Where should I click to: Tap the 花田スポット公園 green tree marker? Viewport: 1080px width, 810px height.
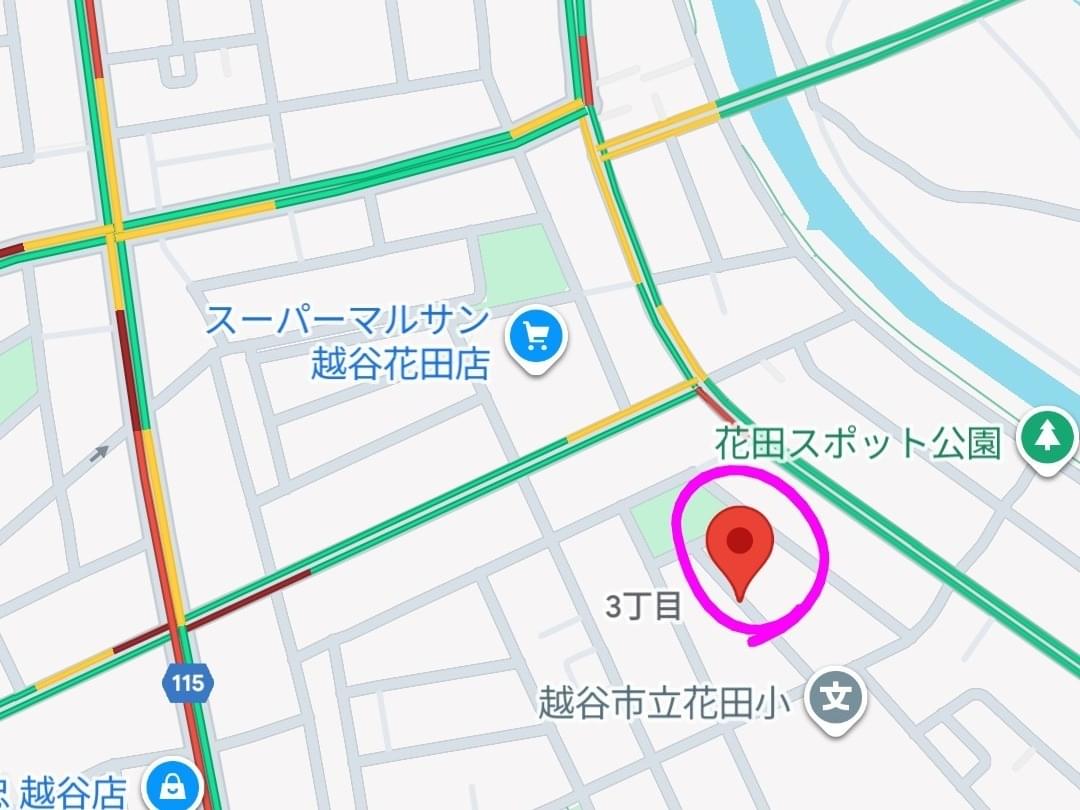click(1046, 436)
